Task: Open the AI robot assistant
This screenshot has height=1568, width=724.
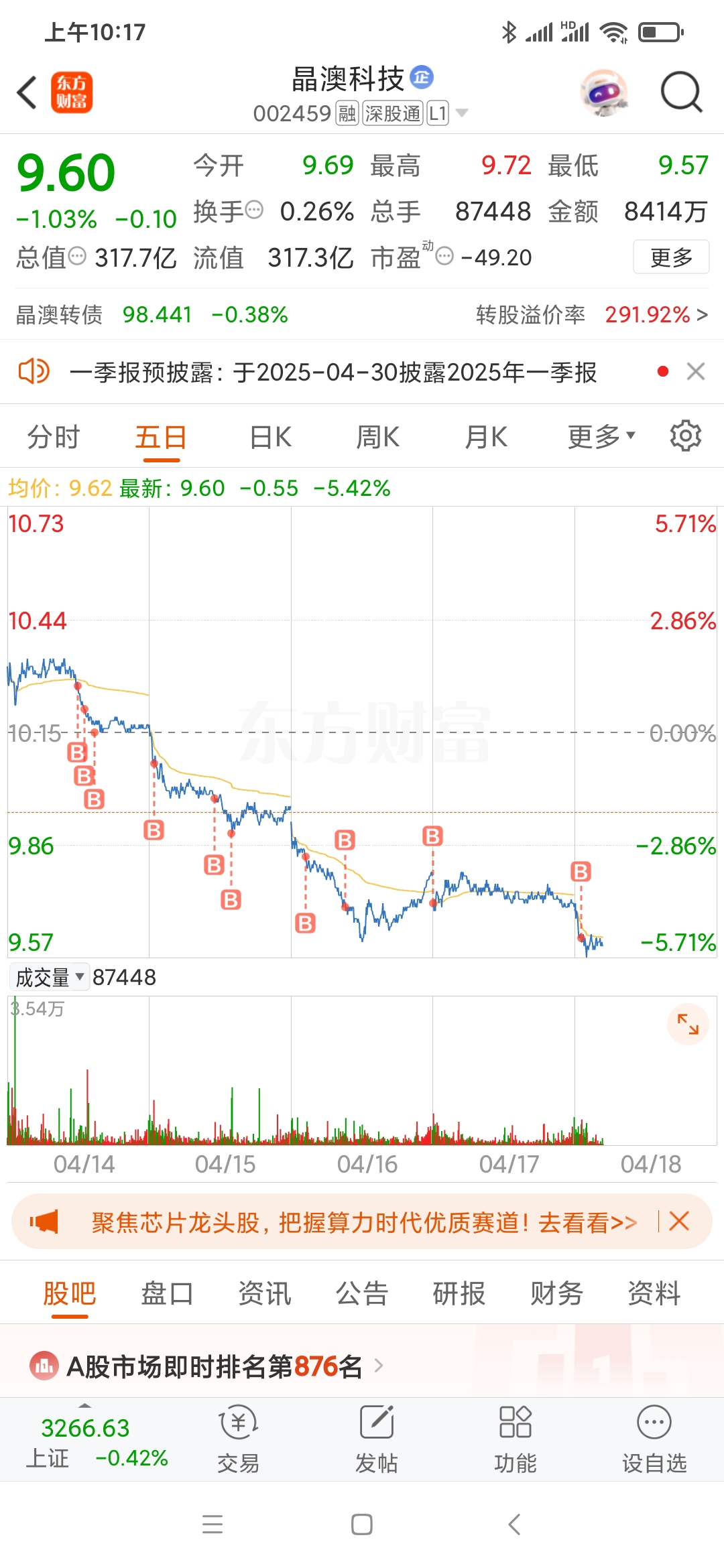Action: (x=603, y=94)
